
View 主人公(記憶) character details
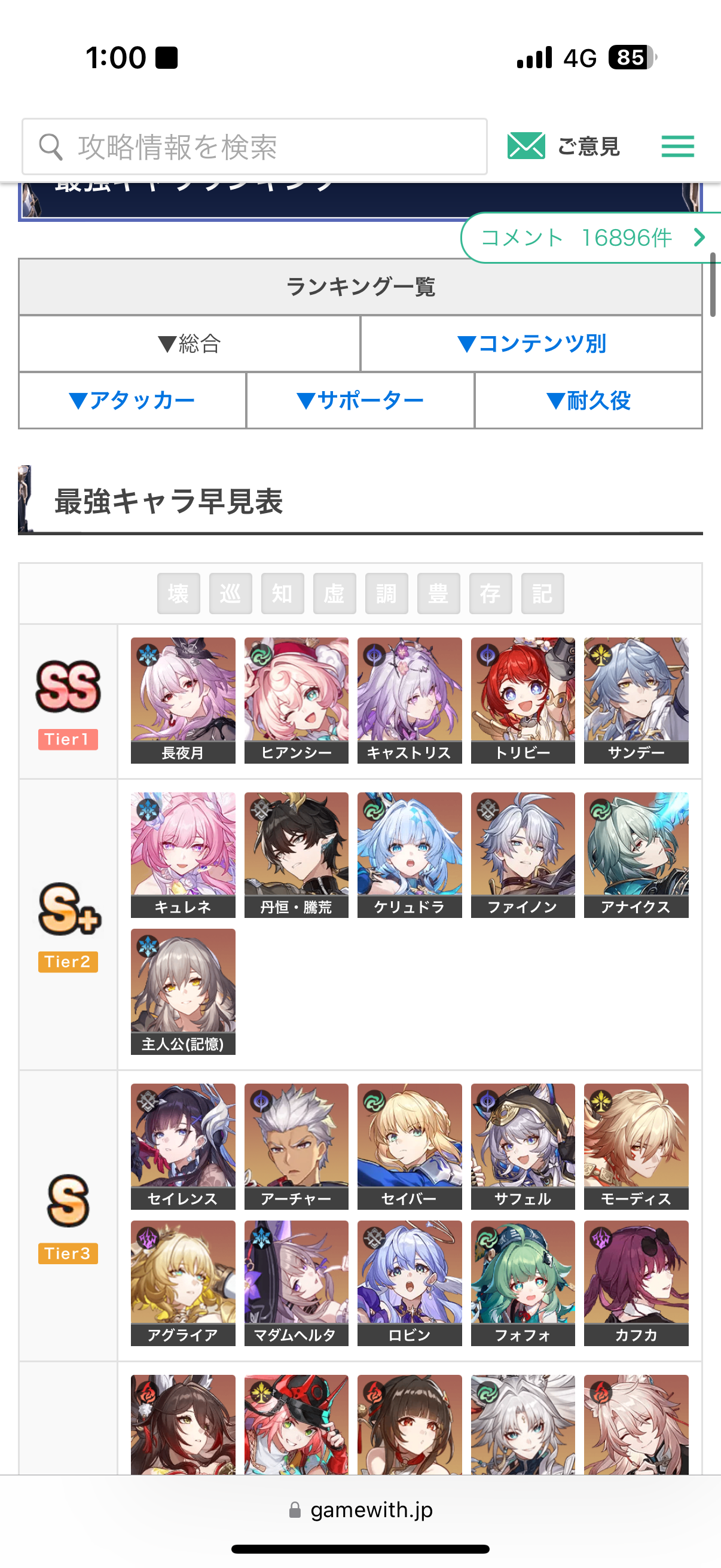click(x=182, y=991)
